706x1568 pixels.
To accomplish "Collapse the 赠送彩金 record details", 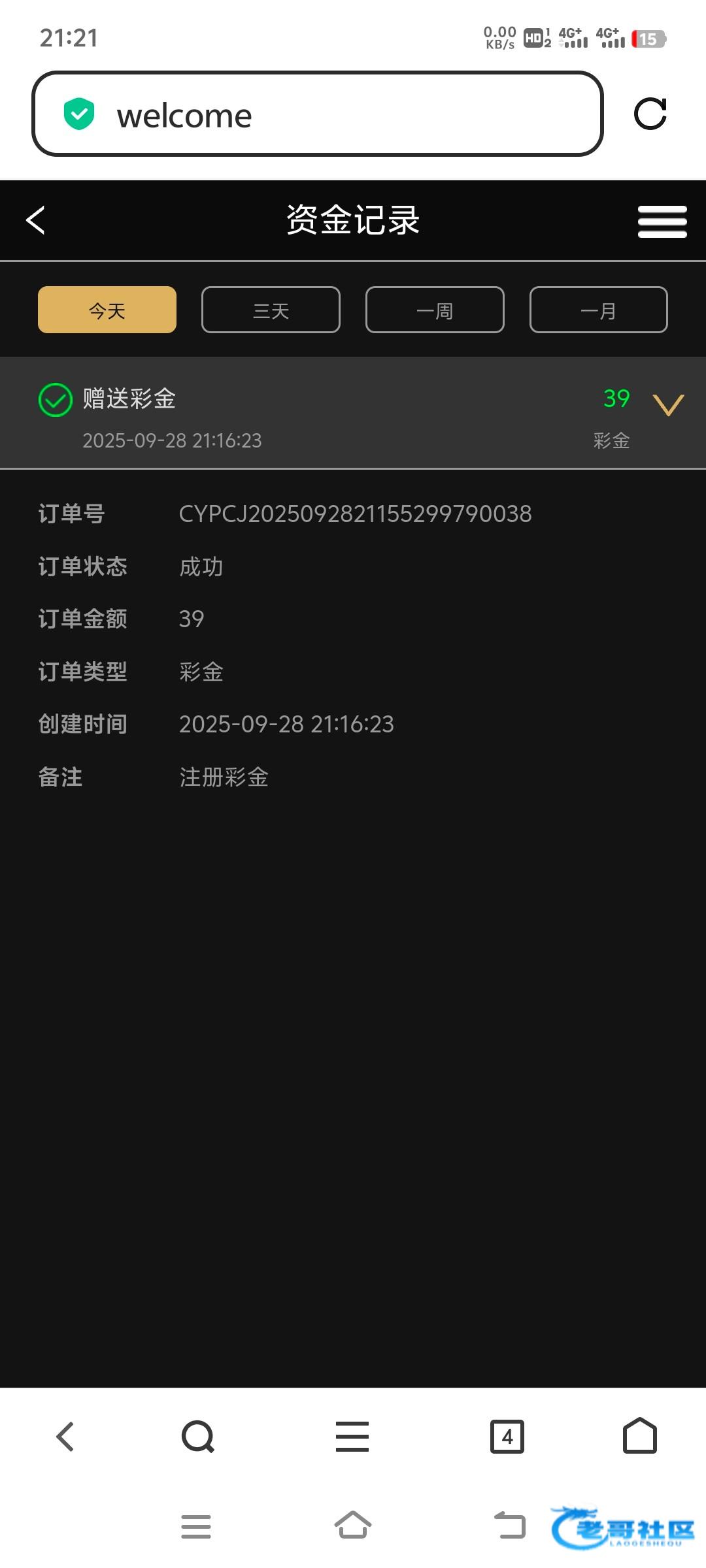I will [668, 404].
